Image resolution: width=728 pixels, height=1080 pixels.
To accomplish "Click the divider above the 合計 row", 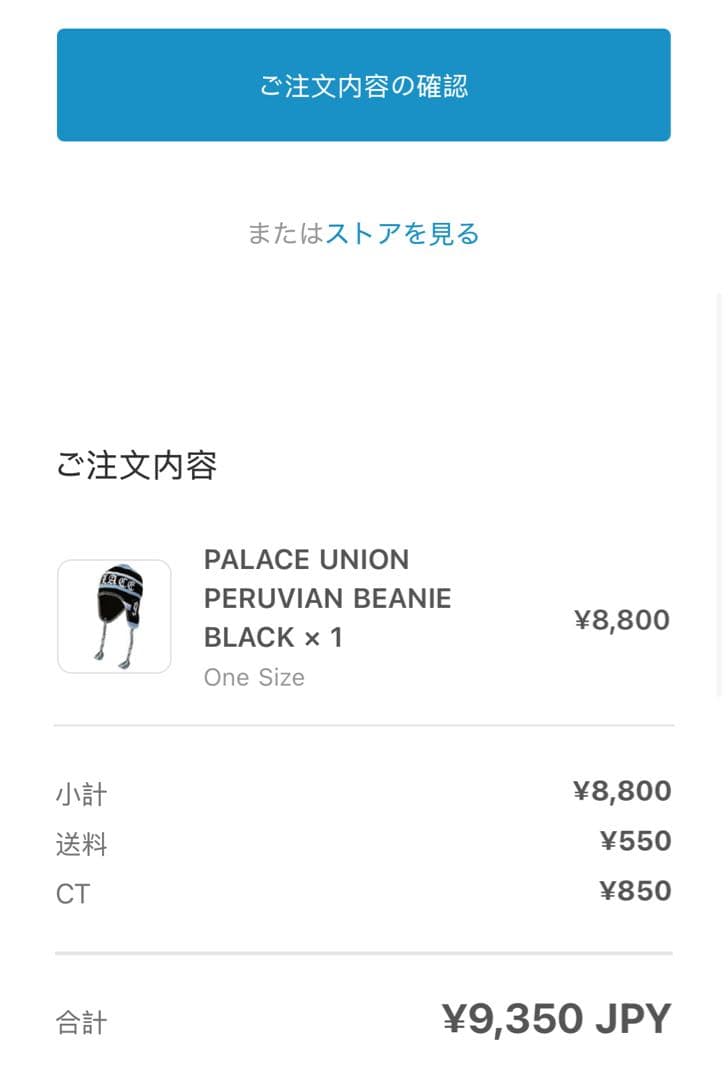I will (x=363, y=953).
